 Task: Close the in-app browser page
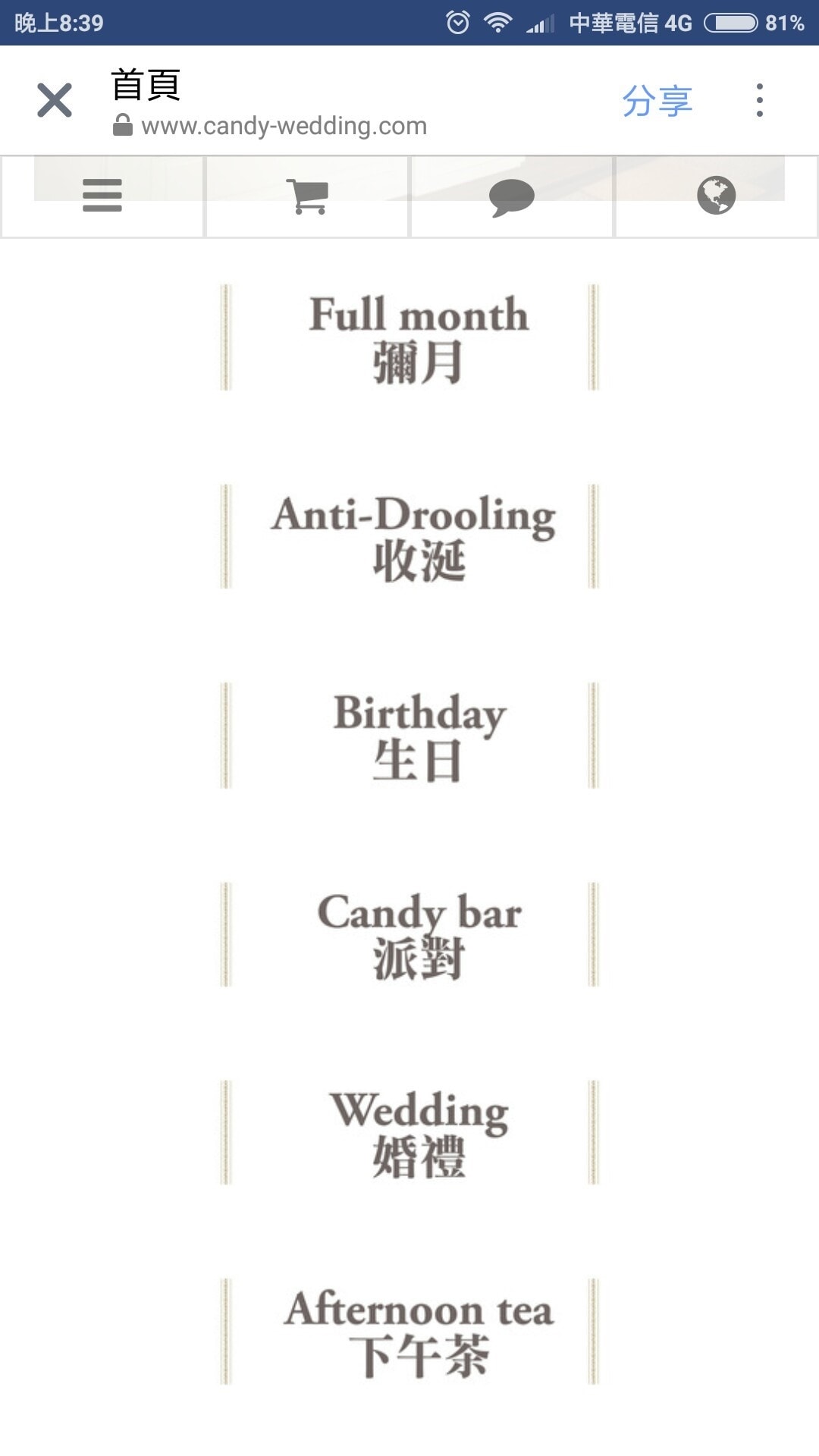[55, 100]
